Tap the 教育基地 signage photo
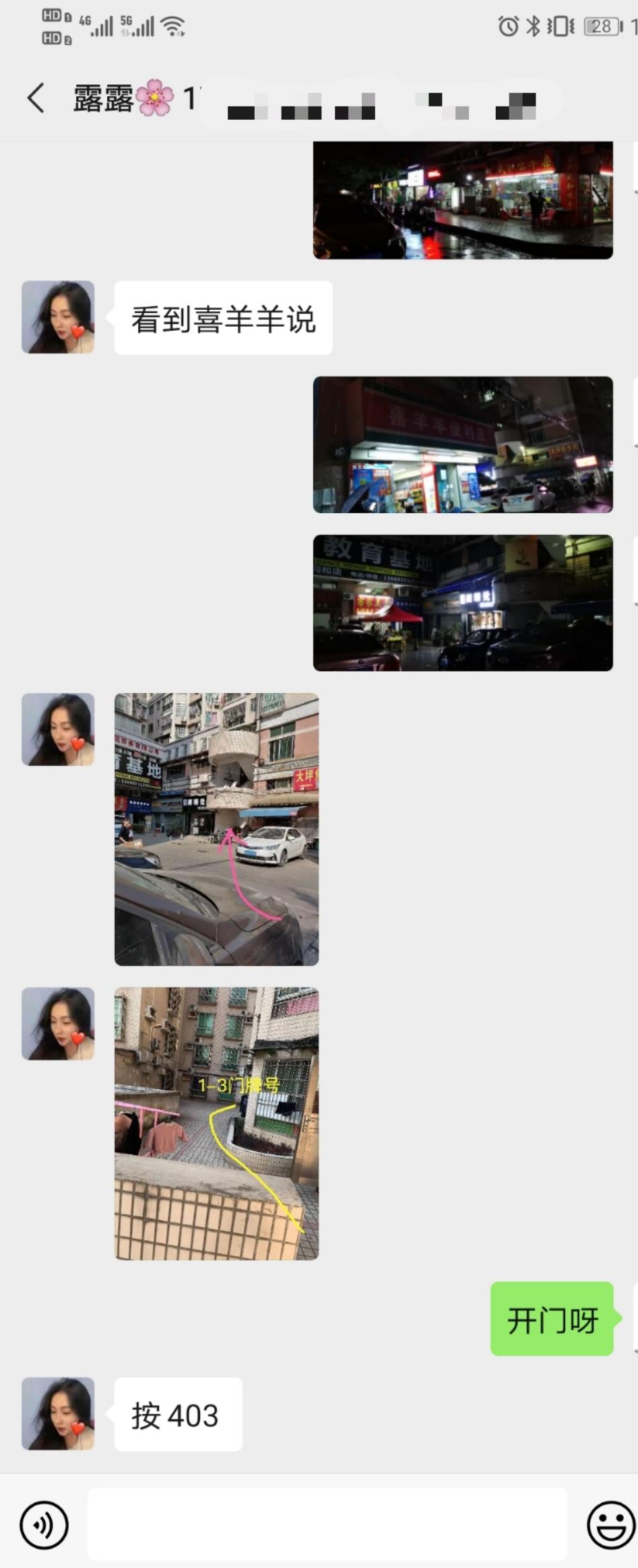 [x=464, y=603]
